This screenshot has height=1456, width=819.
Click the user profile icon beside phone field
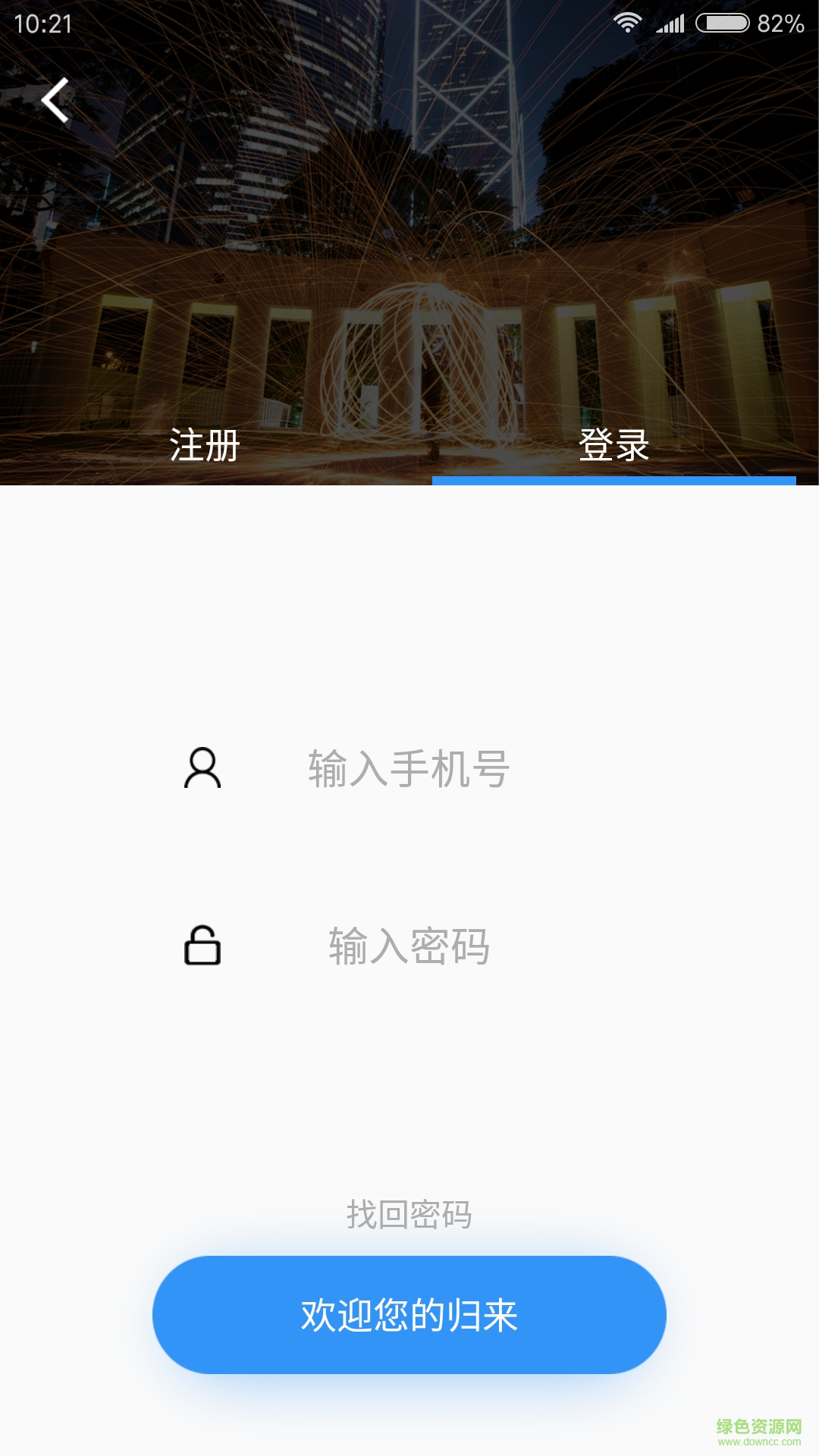(x=202, y=768)
